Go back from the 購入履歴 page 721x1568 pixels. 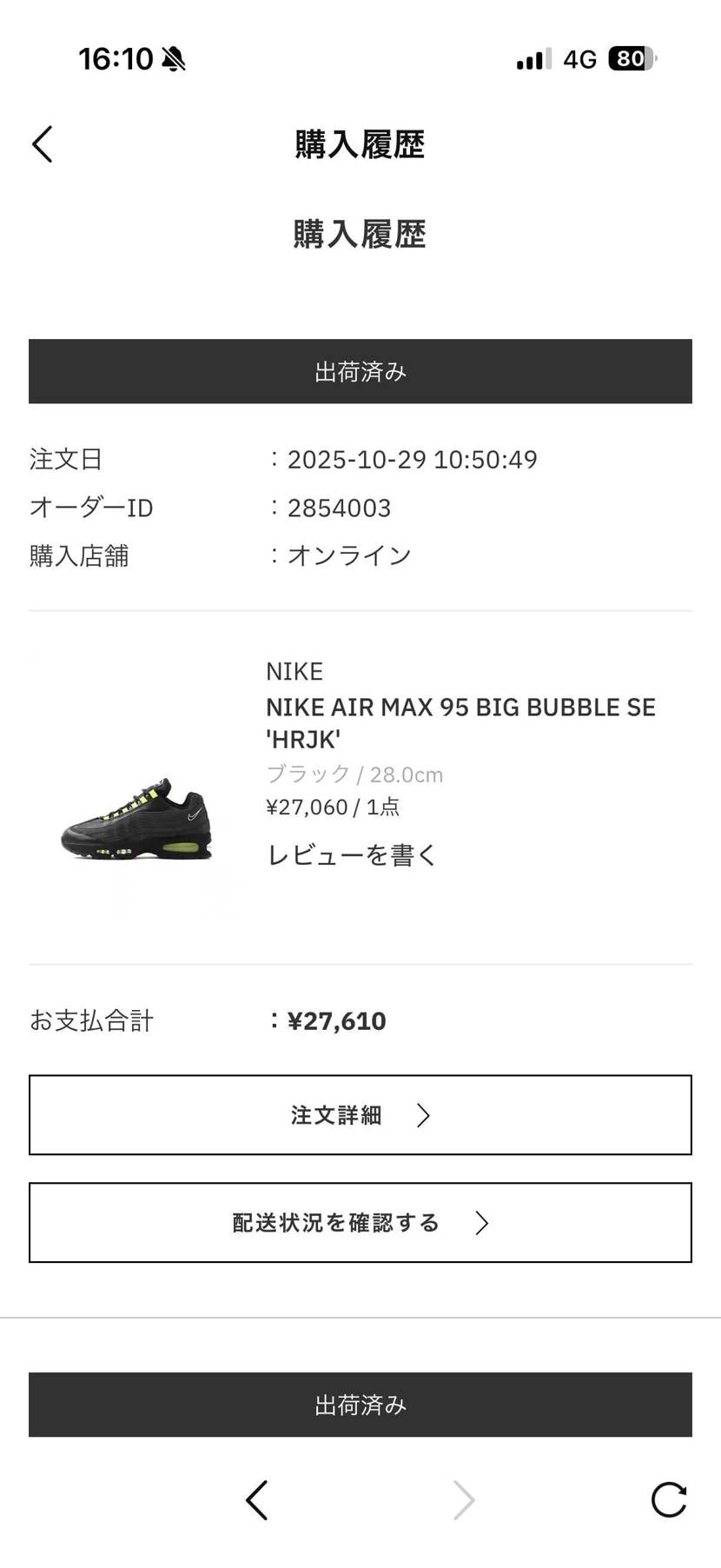[x=43, y=144]
